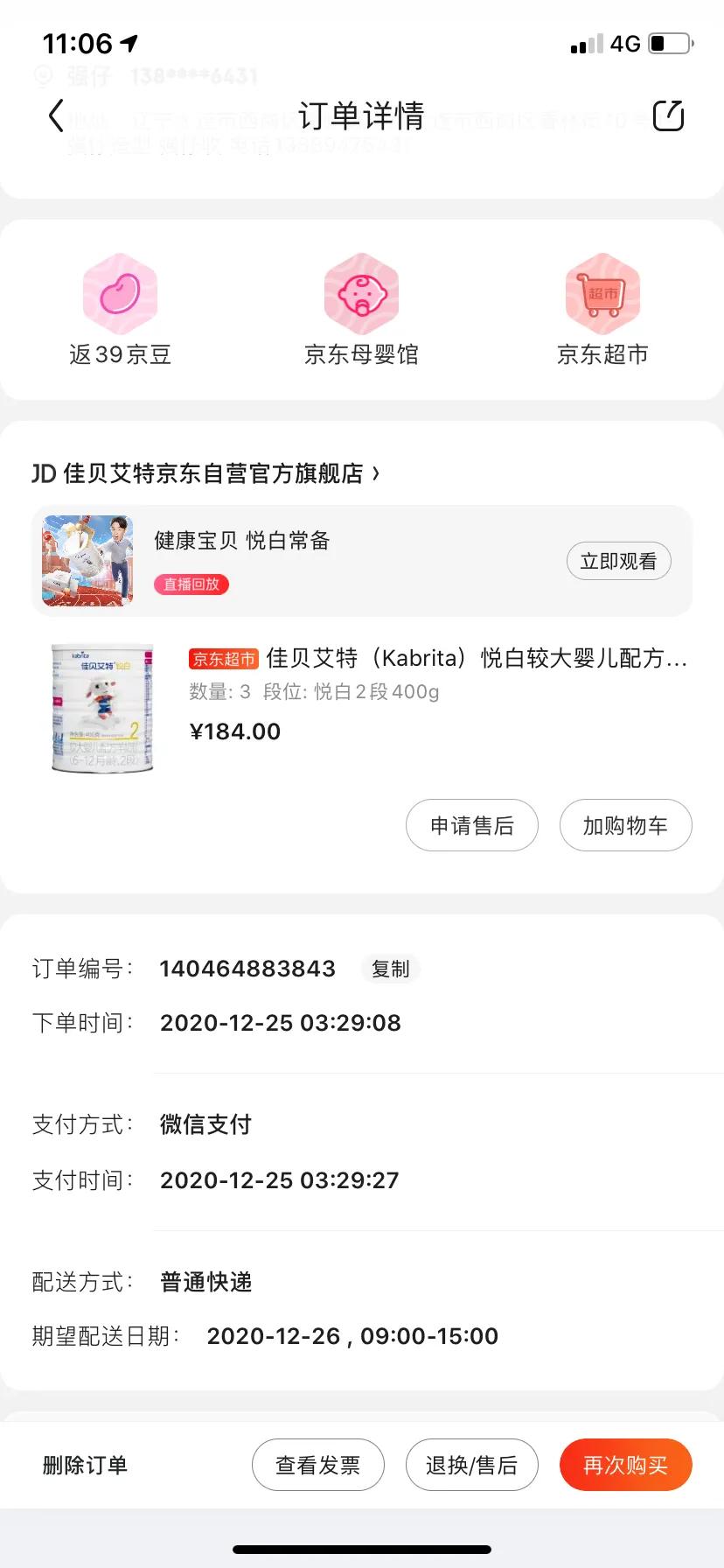Apply for after-sales with 申请售后
This screenshot has width=724, height=1568.
click(x=472, y=825)
